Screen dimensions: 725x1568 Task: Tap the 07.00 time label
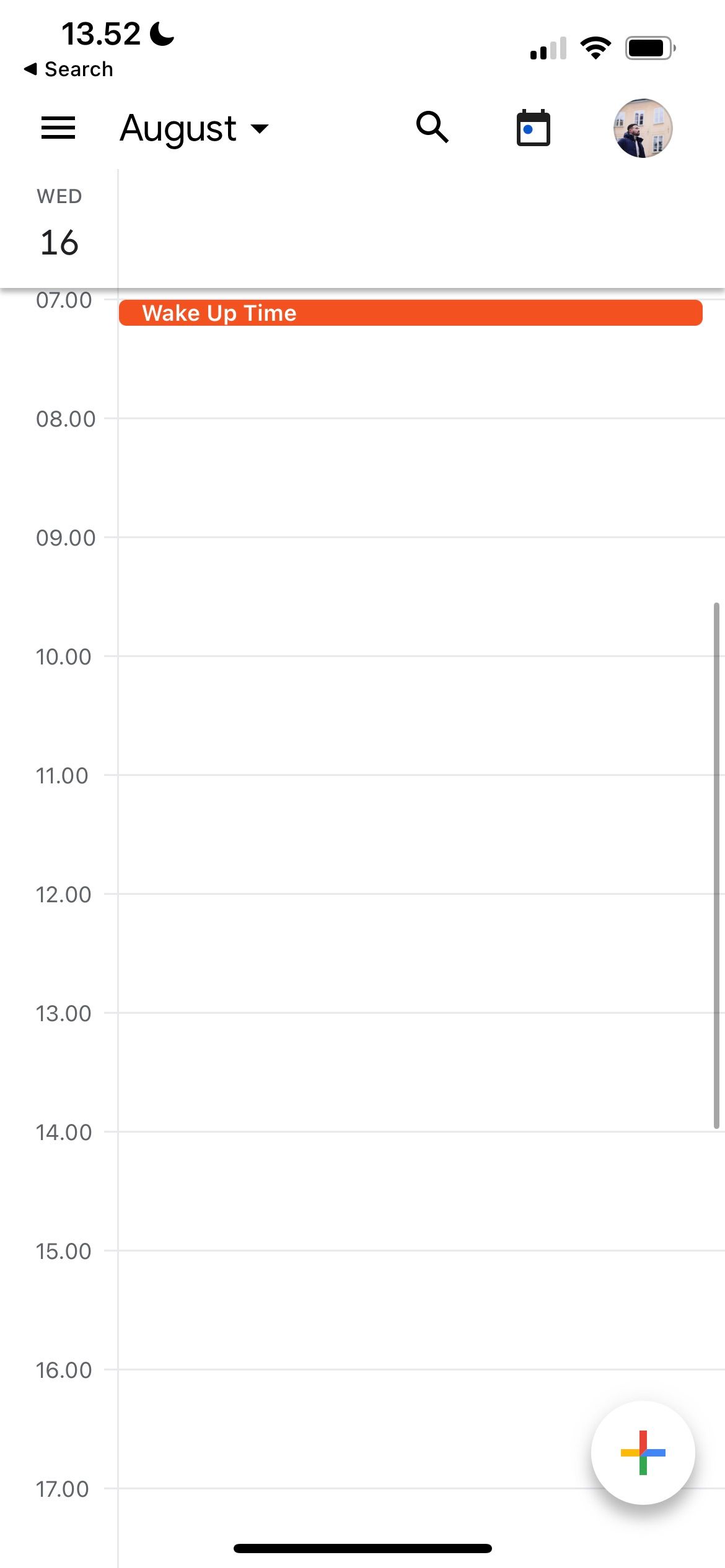pyautogui.click(x=65, y=299)
